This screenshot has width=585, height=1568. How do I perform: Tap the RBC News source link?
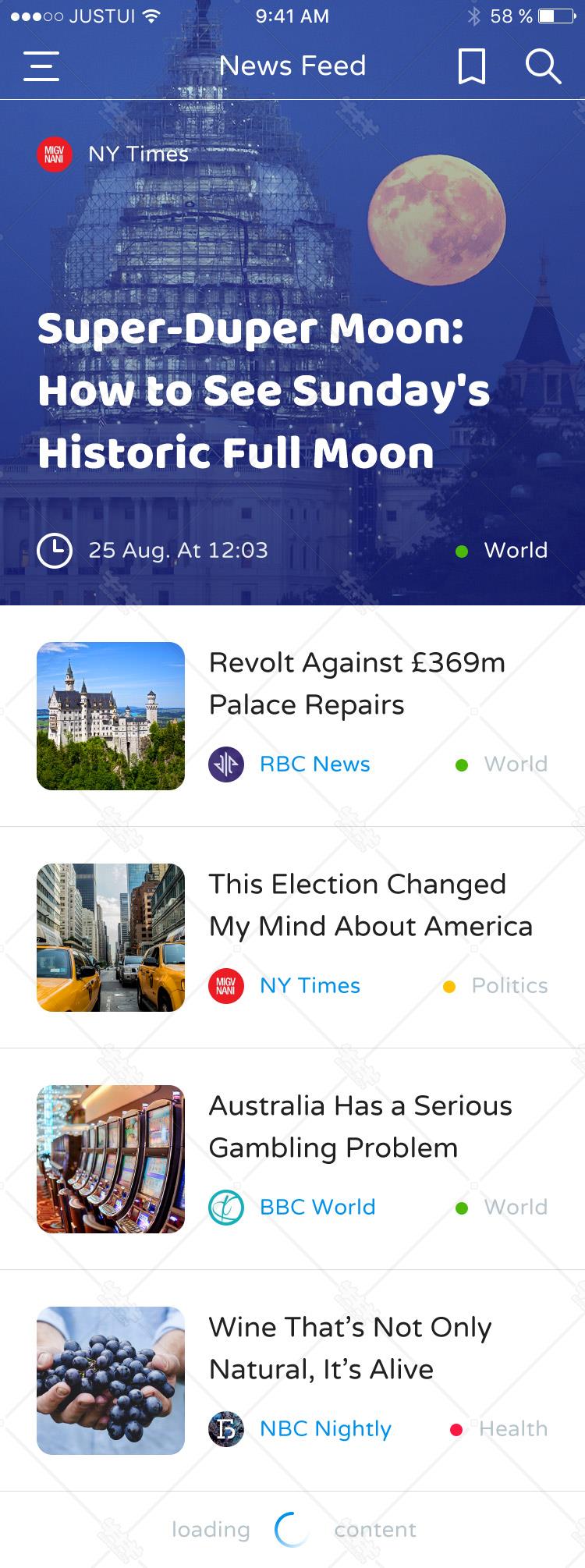point(314,764)
